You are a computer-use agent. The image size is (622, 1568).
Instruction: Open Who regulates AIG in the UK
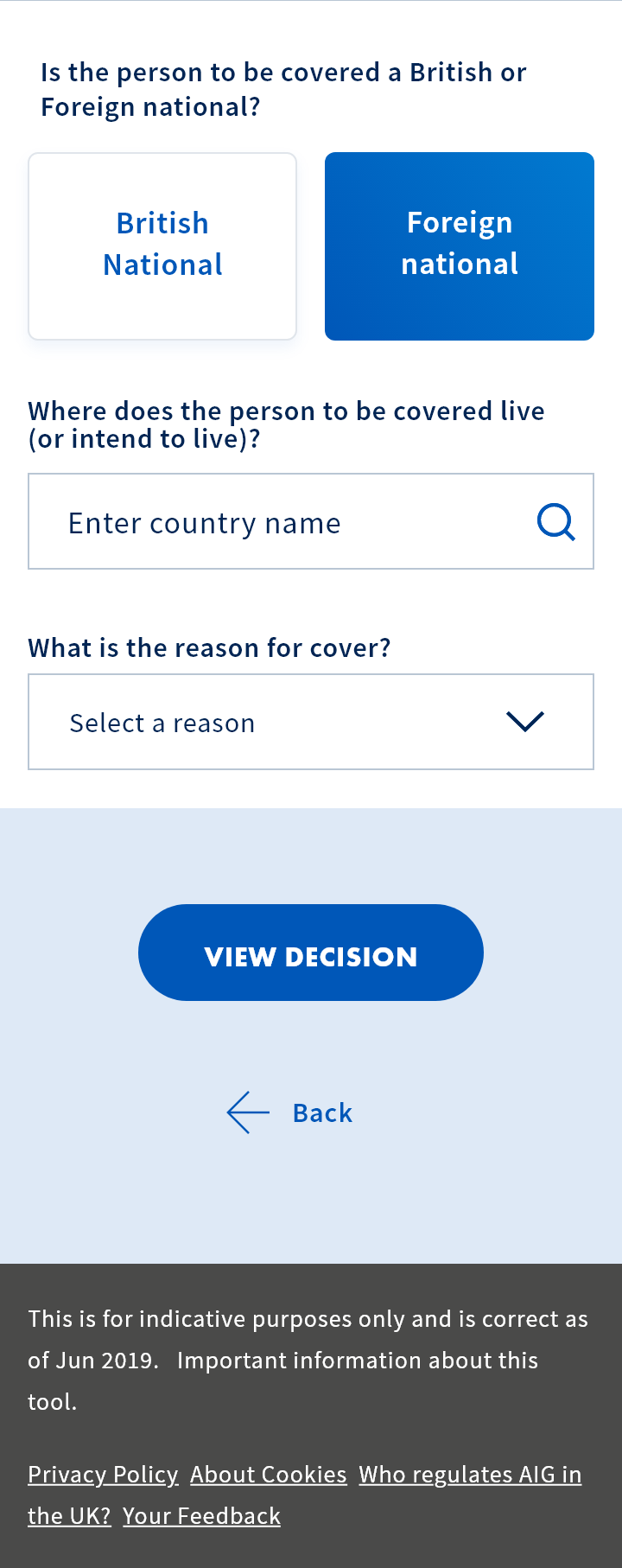pyautogui.click(x=470, y=1475)
